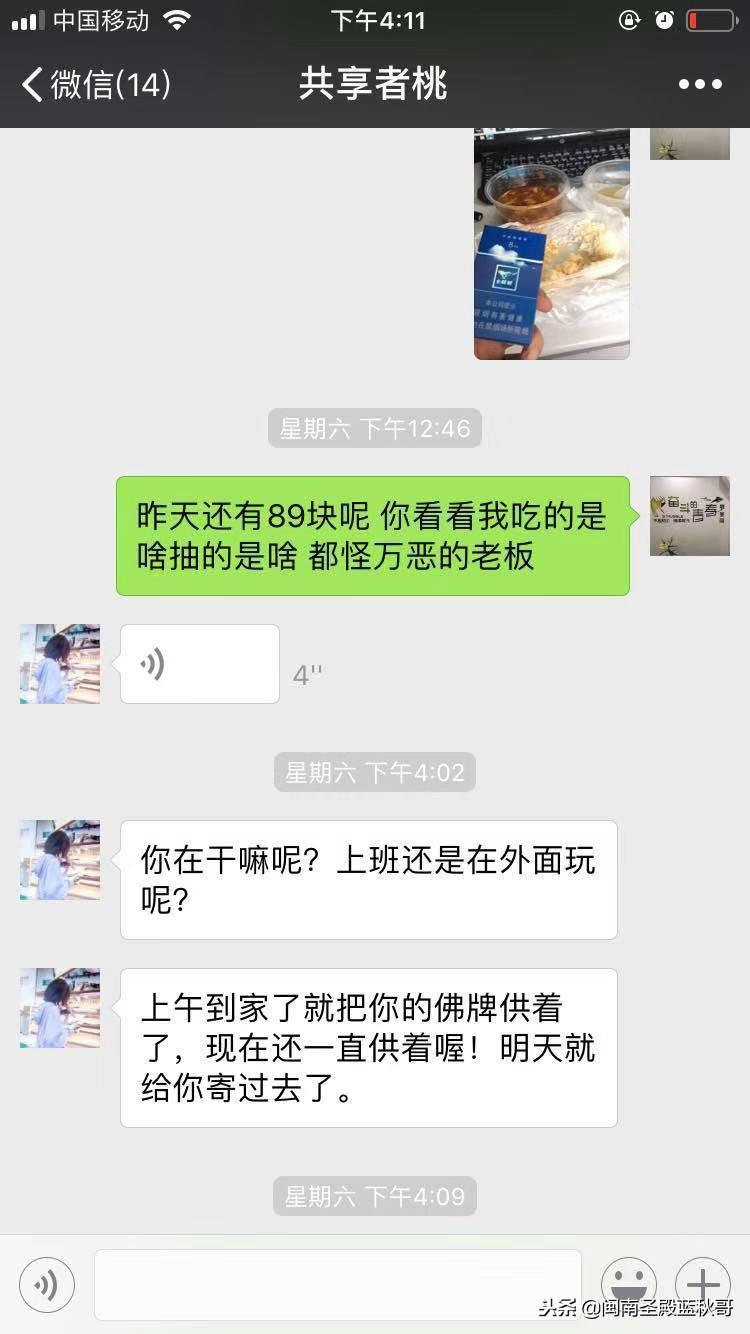
Task: Open the shared photo of the meal
Action: [551, 243]
